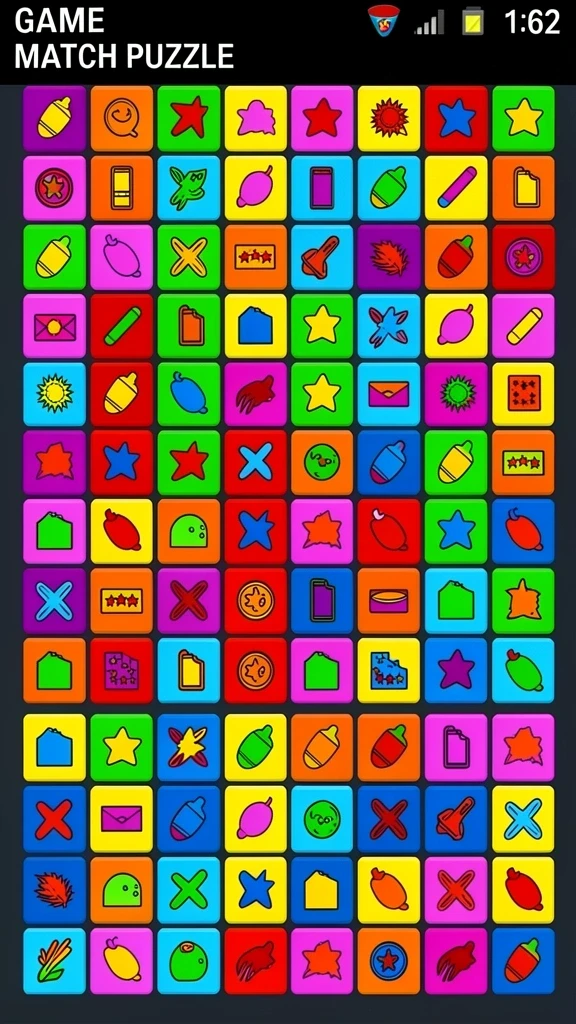The height and width of the screenshot is (1024, 576).
Task: Tap the red tile with the green crayon
Action: coord(121,327)
